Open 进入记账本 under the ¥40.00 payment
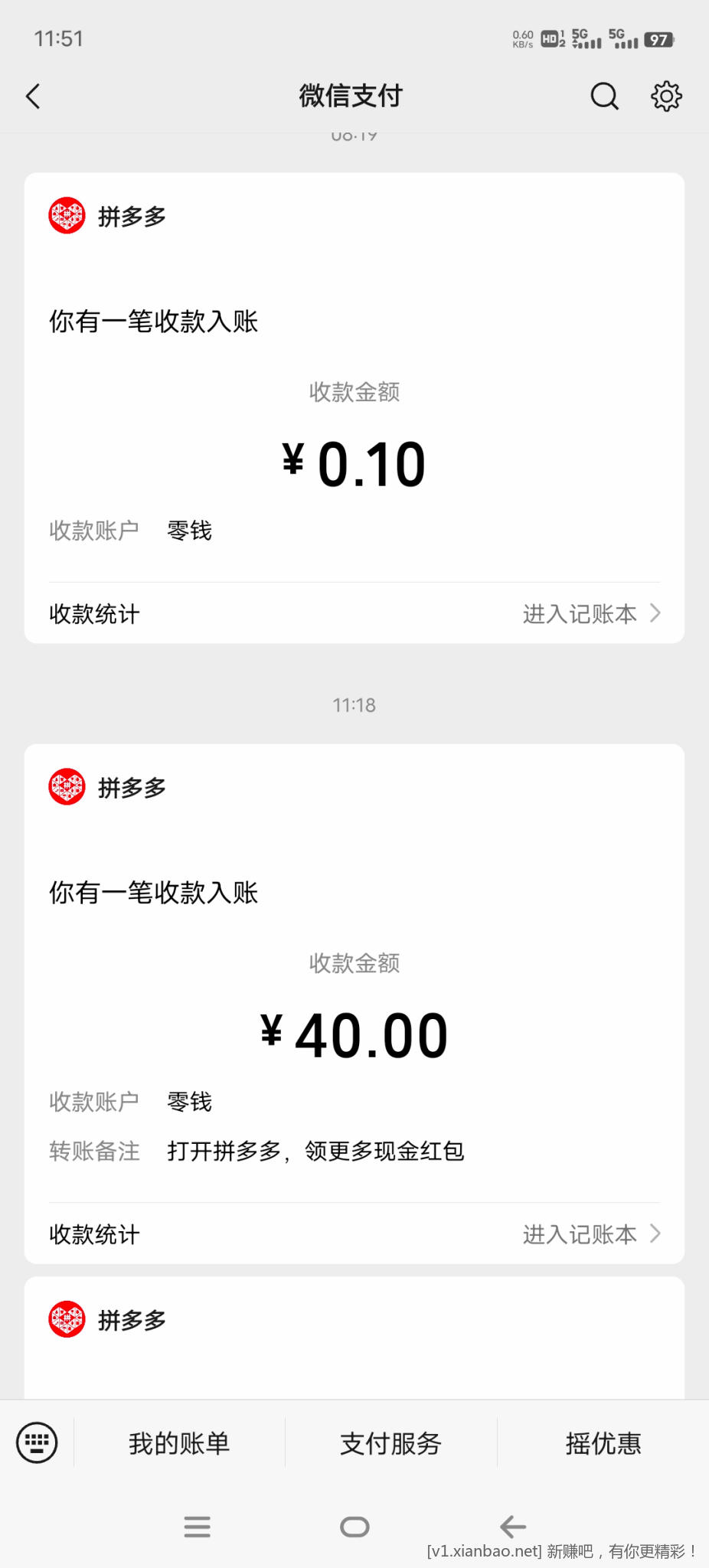 point(591,1234)
